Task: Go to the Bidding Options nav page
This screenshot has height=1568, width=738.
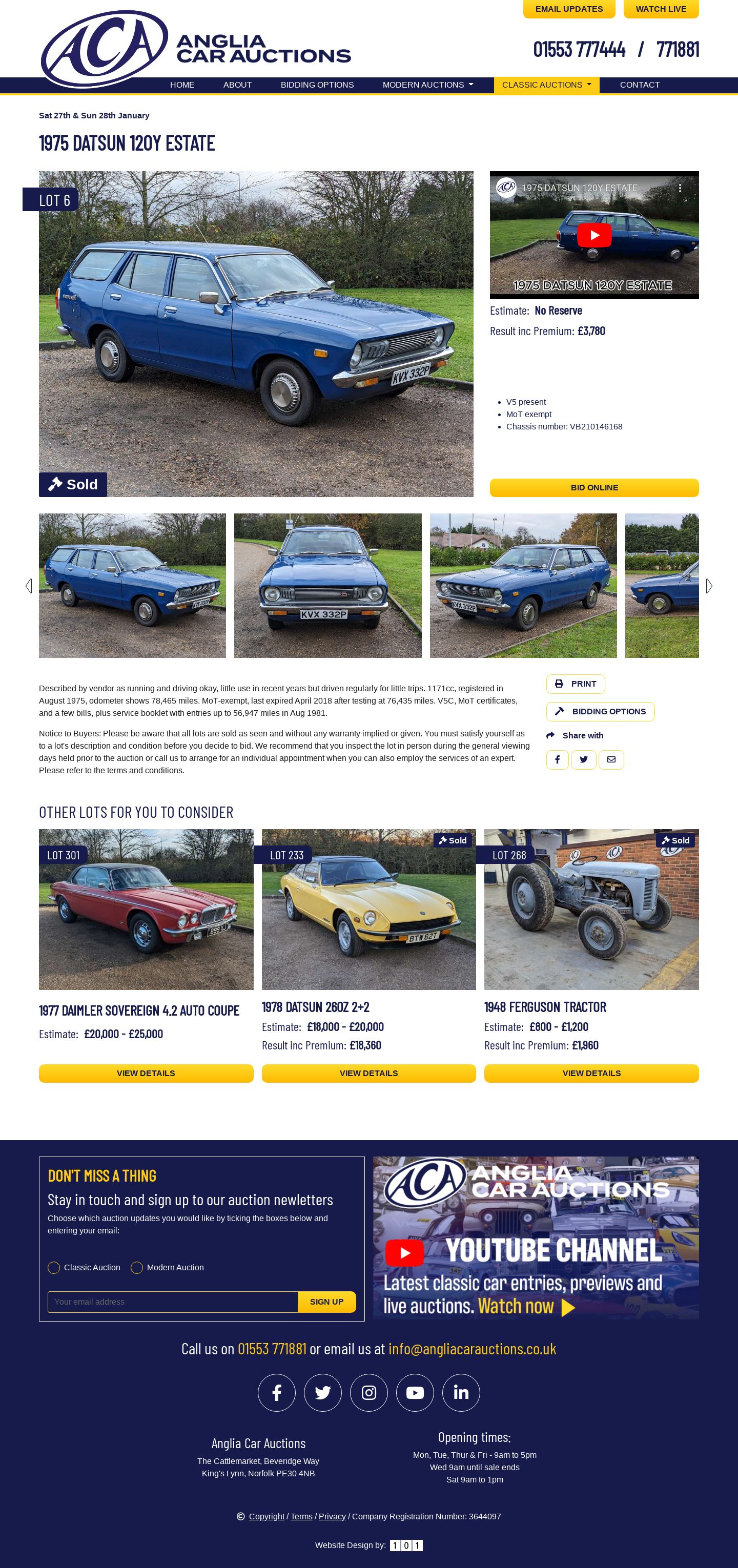Action: click(x=317, y=85)
